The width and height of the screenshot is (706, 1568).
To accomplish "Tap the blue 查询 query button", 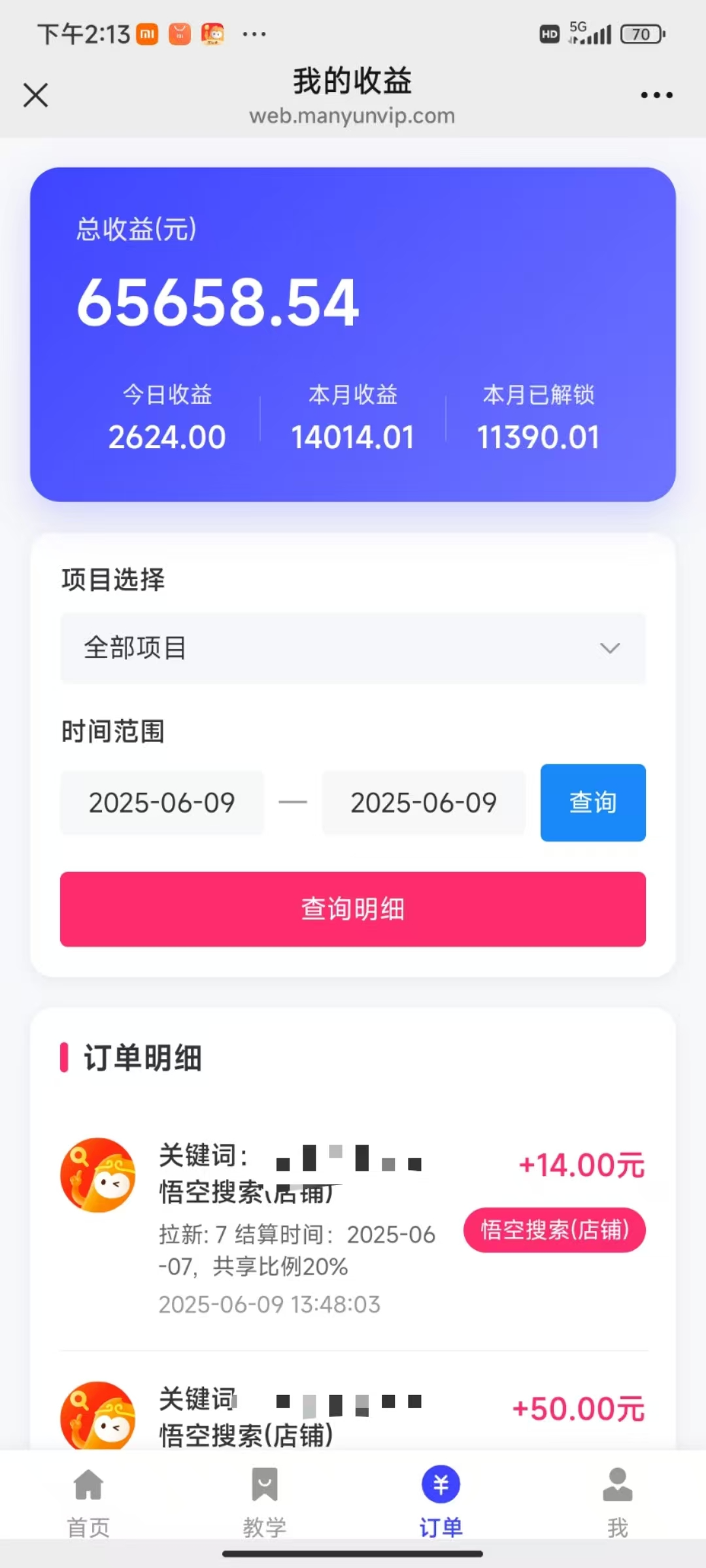I will pos(592,803).
